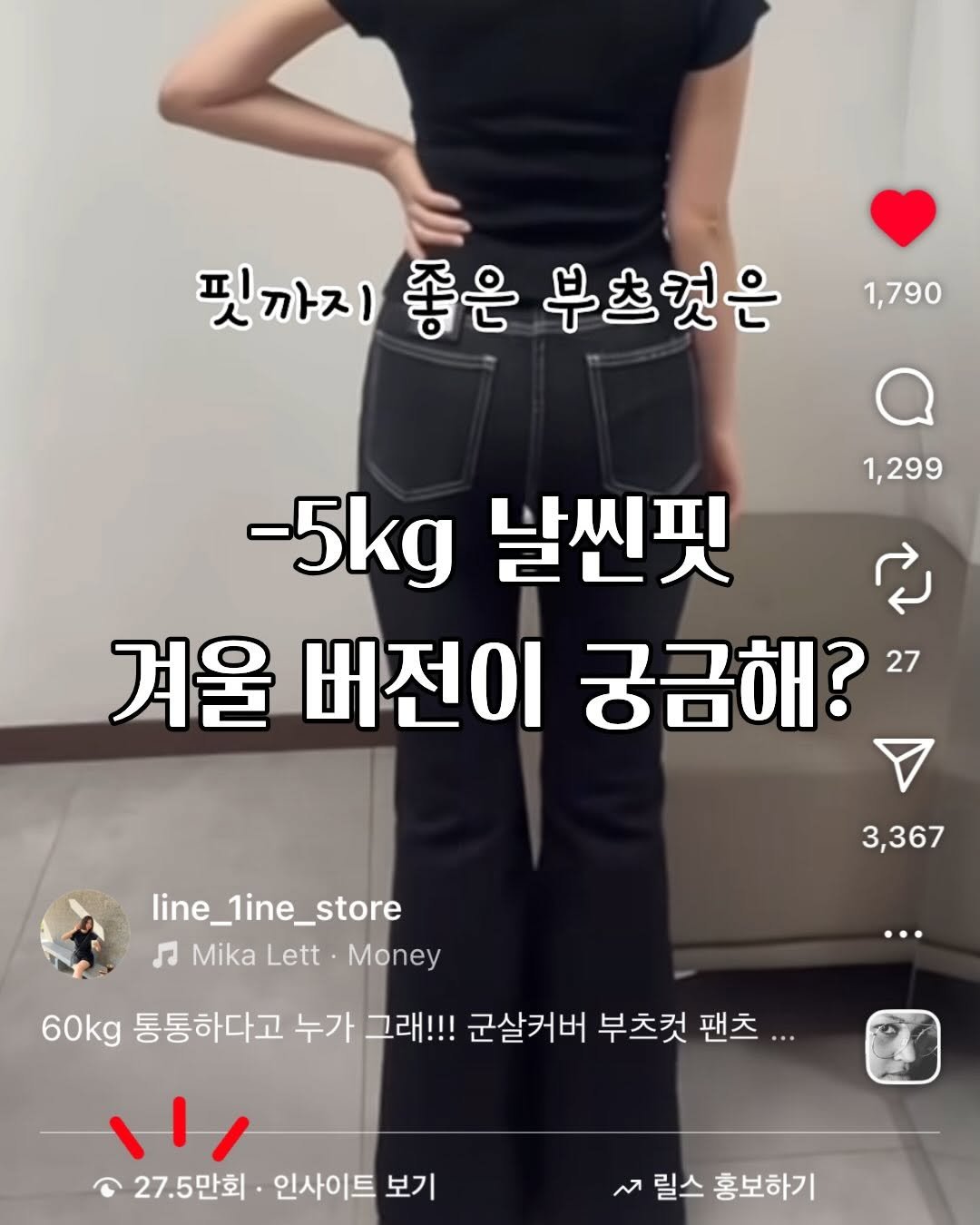980x1225 pixels.
Task: Open the Mika Lett · Money audio page
Action: 313,955
